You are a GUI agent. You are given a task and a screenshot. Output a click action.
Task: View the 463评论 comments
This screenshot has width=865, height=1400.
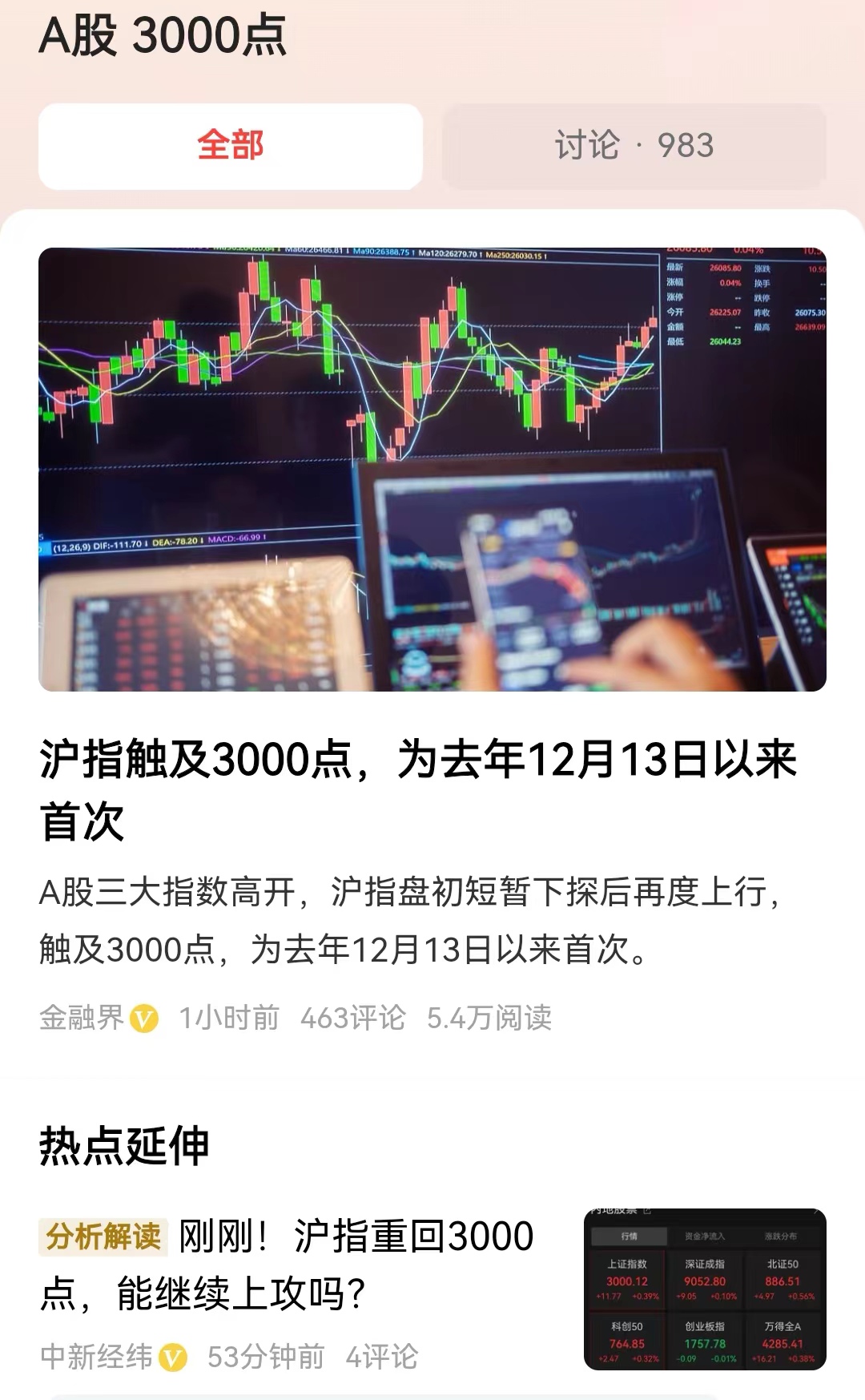(354, 1016)
